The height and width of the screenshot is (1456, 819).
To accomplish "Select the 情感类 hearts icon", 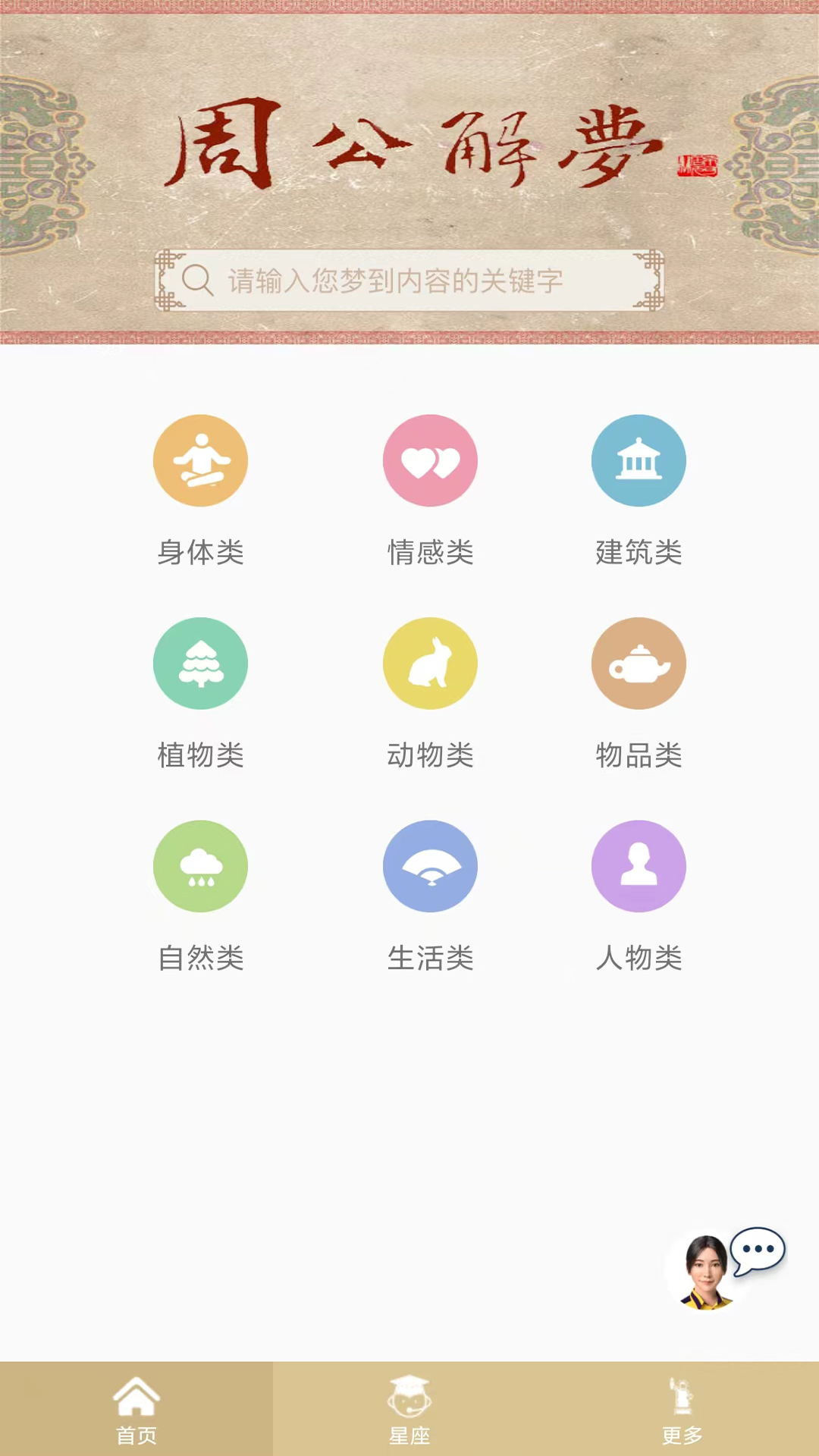I will pos(430,460).
